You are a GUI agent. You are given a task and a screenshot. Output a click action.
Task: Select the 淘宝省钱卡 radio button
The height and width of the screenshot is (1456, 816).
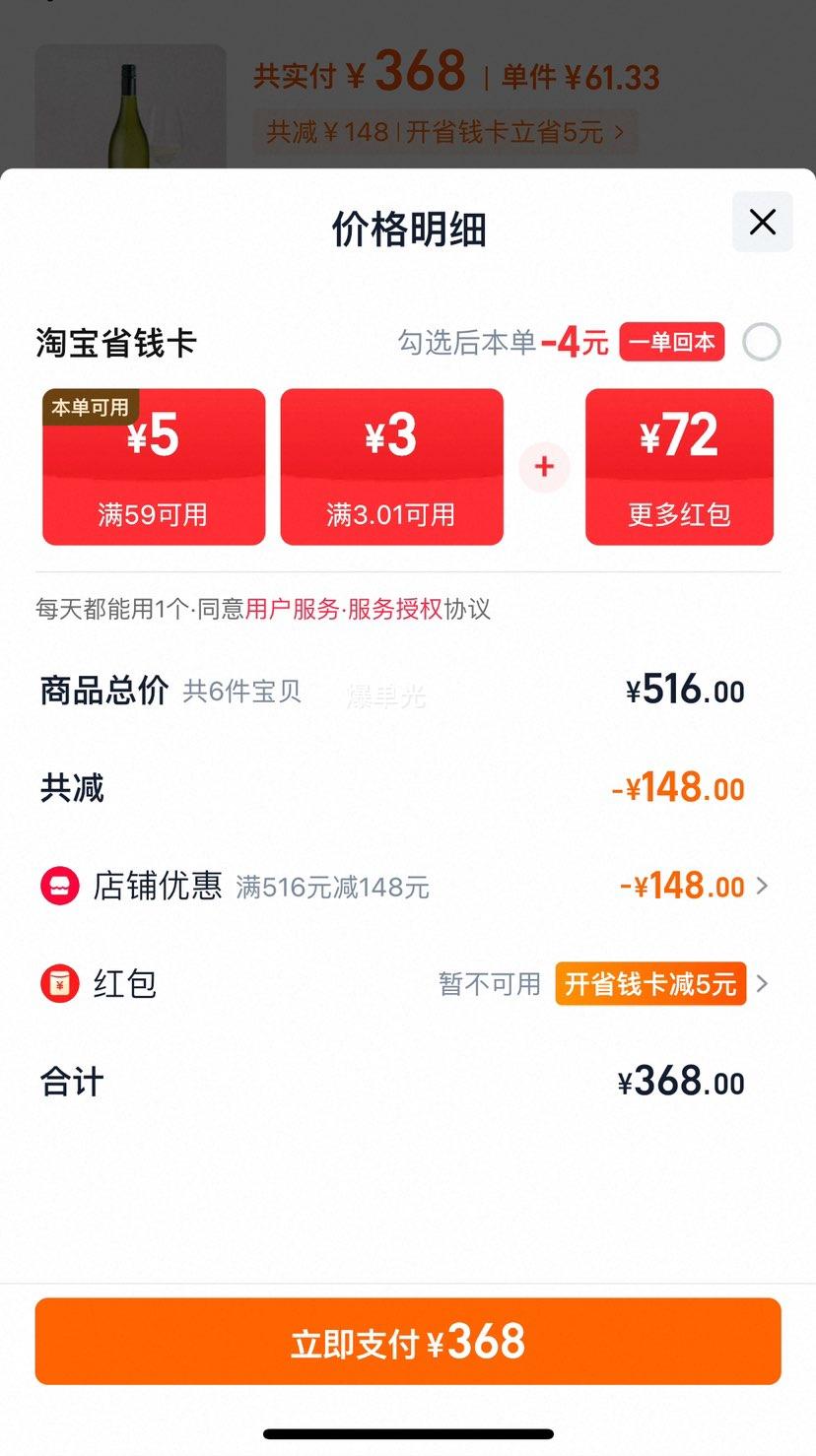[761, 343]
